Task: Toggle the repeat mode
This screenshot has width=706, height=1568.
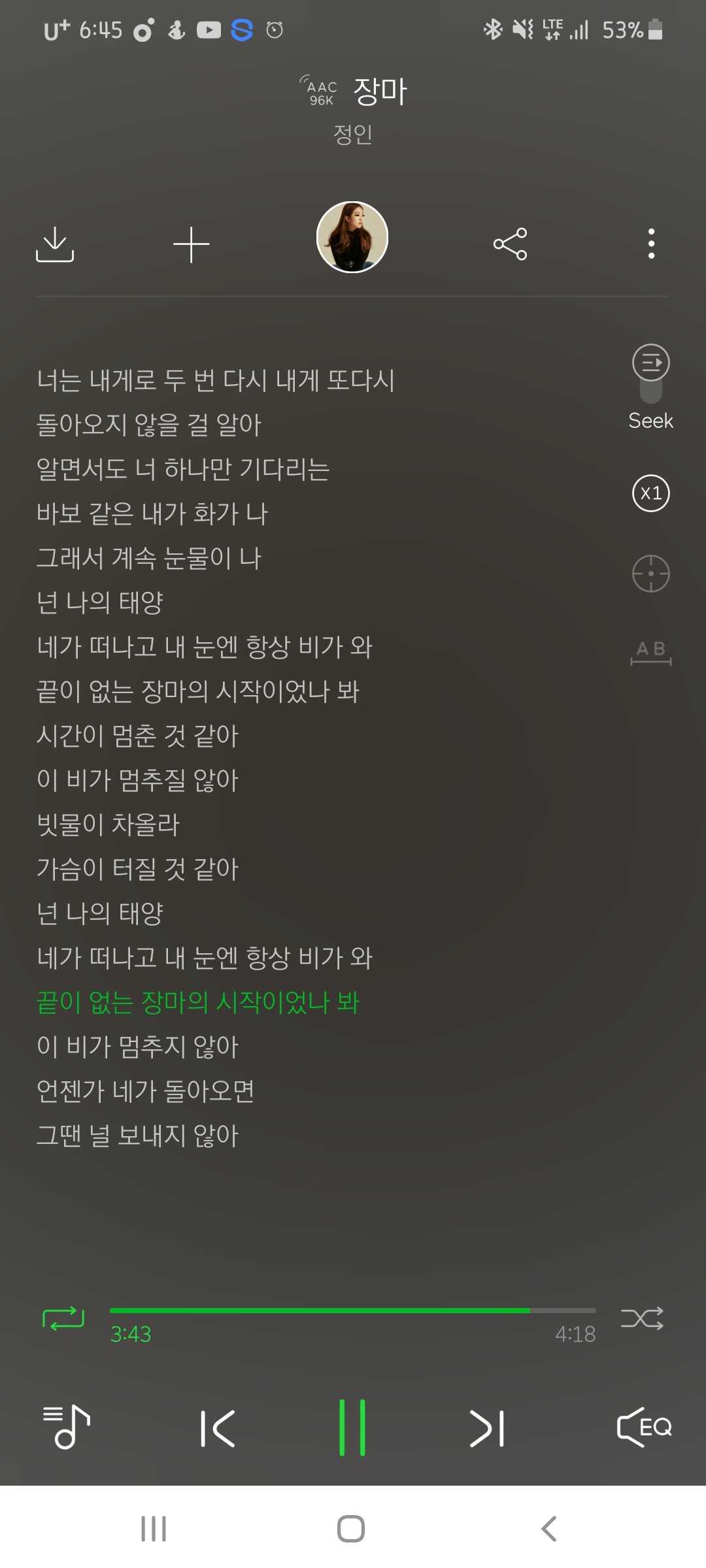Action: (63, 1318)
